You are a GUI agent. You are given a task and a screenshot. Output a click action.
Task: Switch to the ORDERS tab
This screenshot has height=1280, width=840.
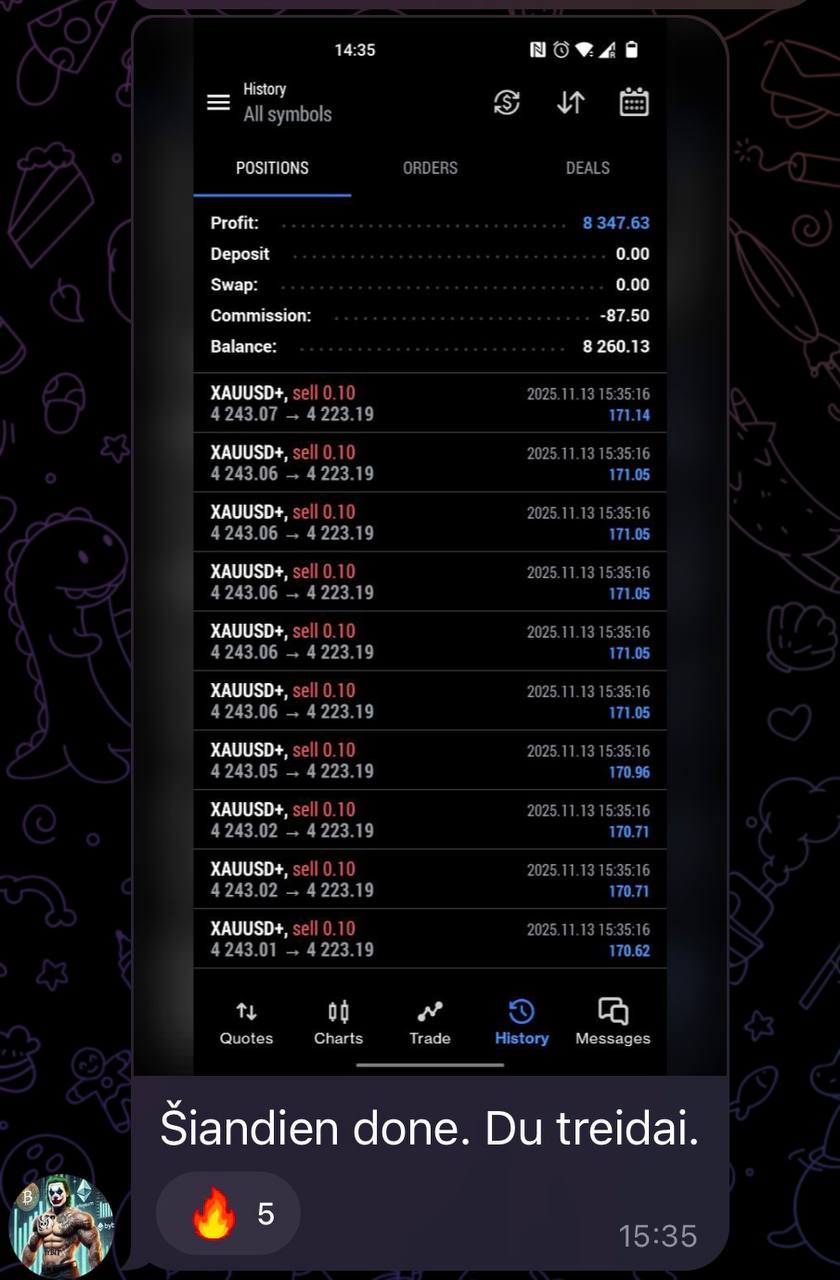point(430,168)
